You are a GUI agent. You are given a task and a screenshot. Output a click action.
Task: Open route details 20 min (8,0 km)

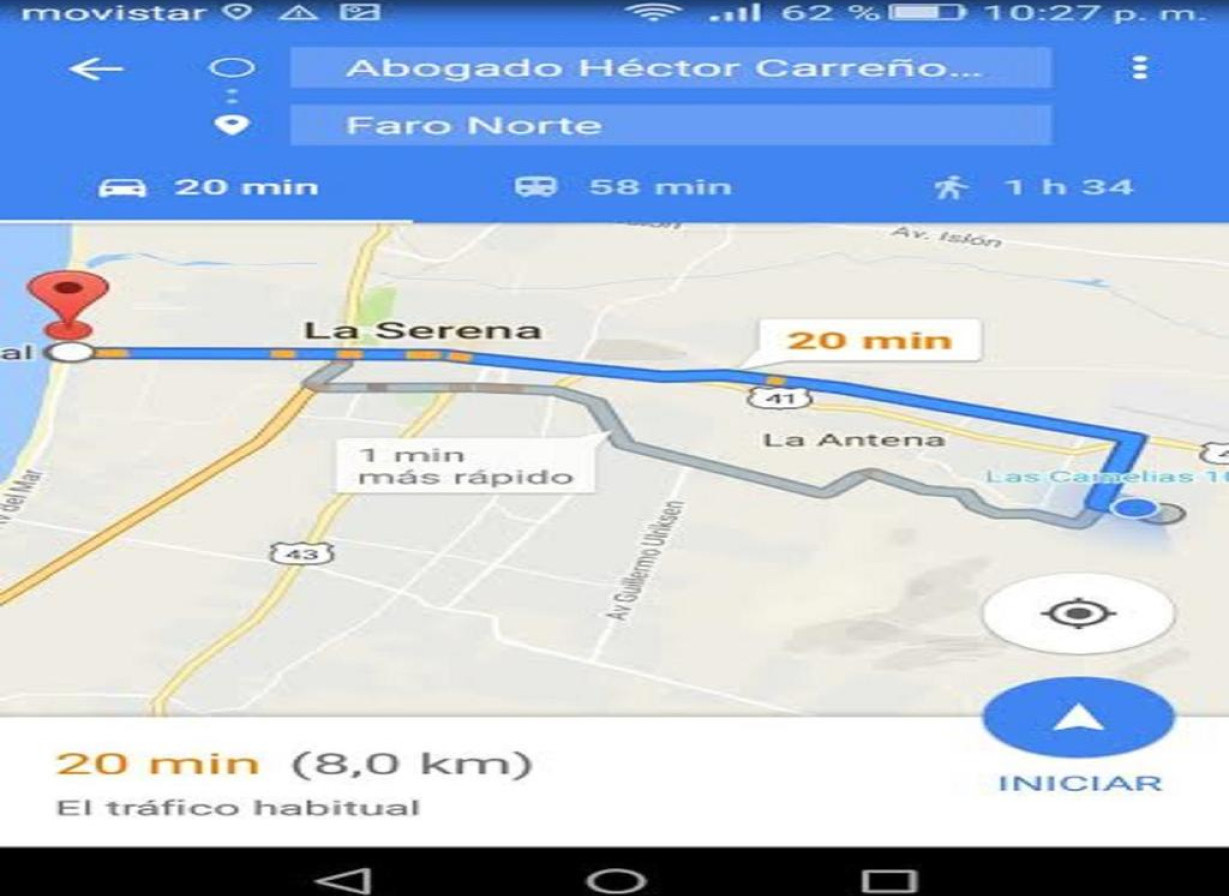point(293,781)
